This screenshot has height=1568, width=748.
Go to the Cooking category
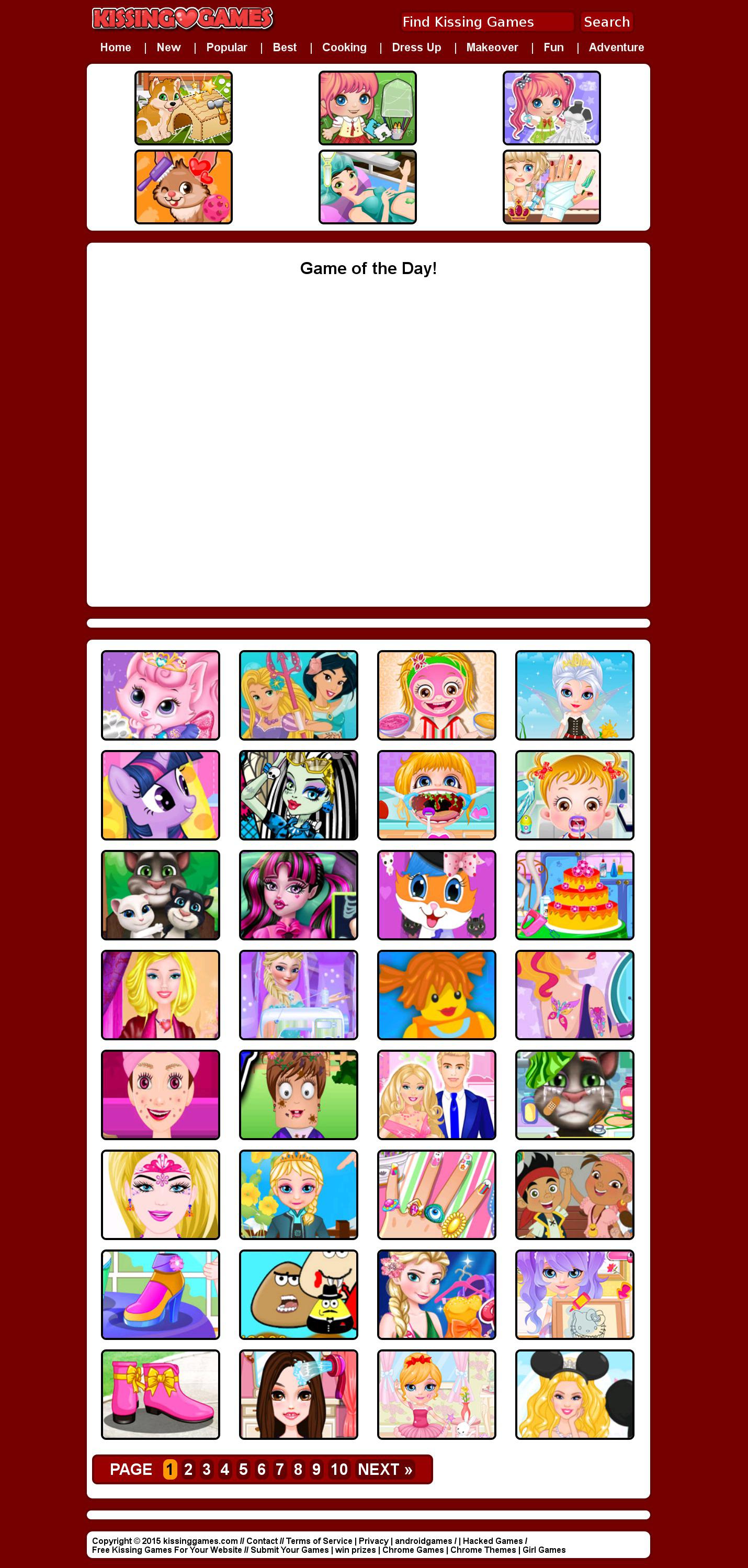[x=344, y=48]
